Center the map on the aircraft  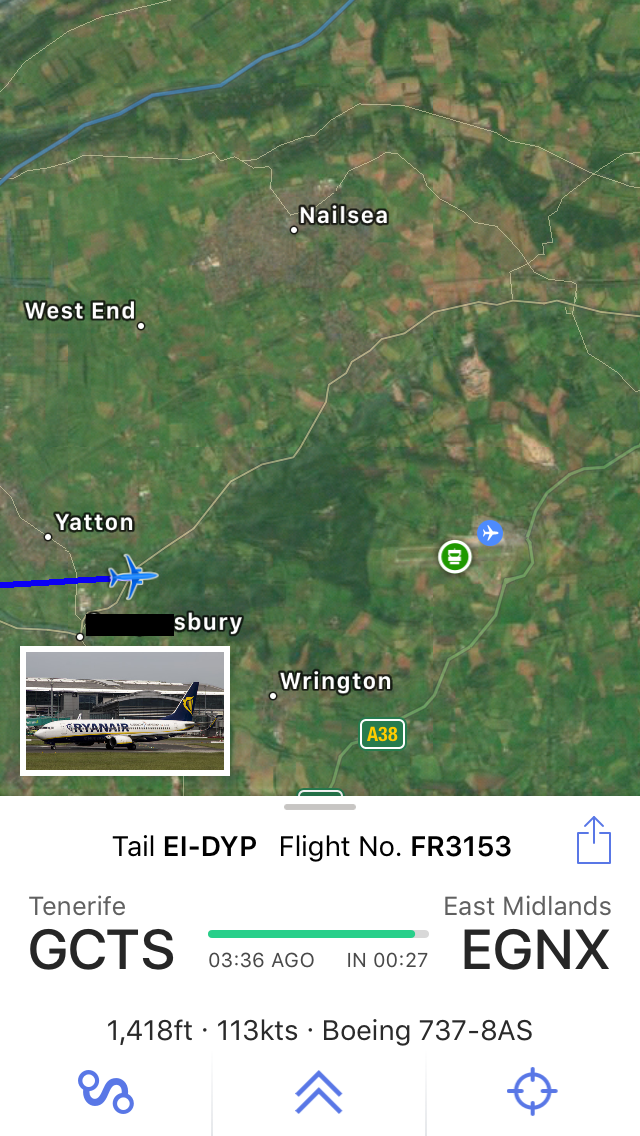pyautogui.click(x=532, y=1091)
